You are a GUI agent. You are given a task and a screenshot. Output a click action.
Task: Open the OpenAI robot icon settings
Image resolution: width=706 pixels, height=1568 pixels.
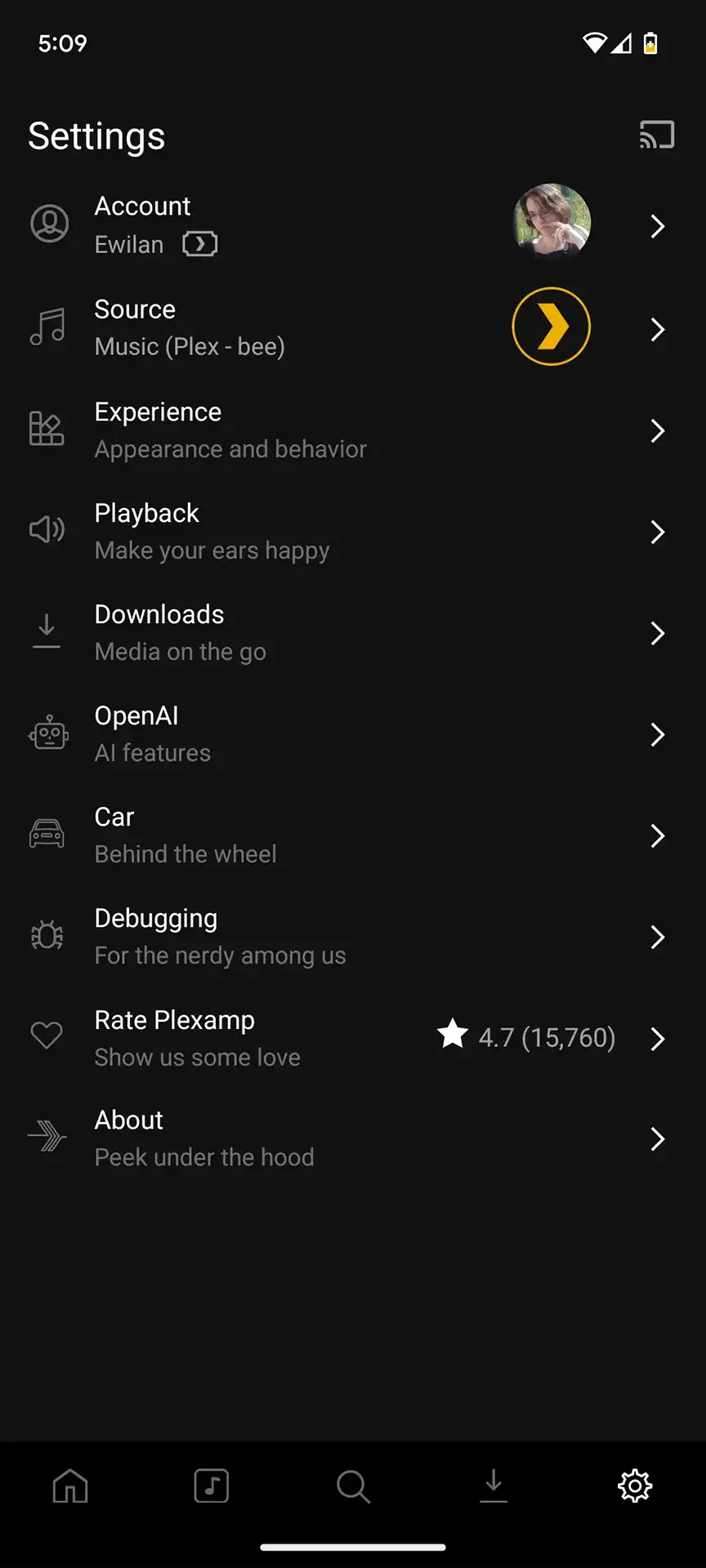coord(47,733)
